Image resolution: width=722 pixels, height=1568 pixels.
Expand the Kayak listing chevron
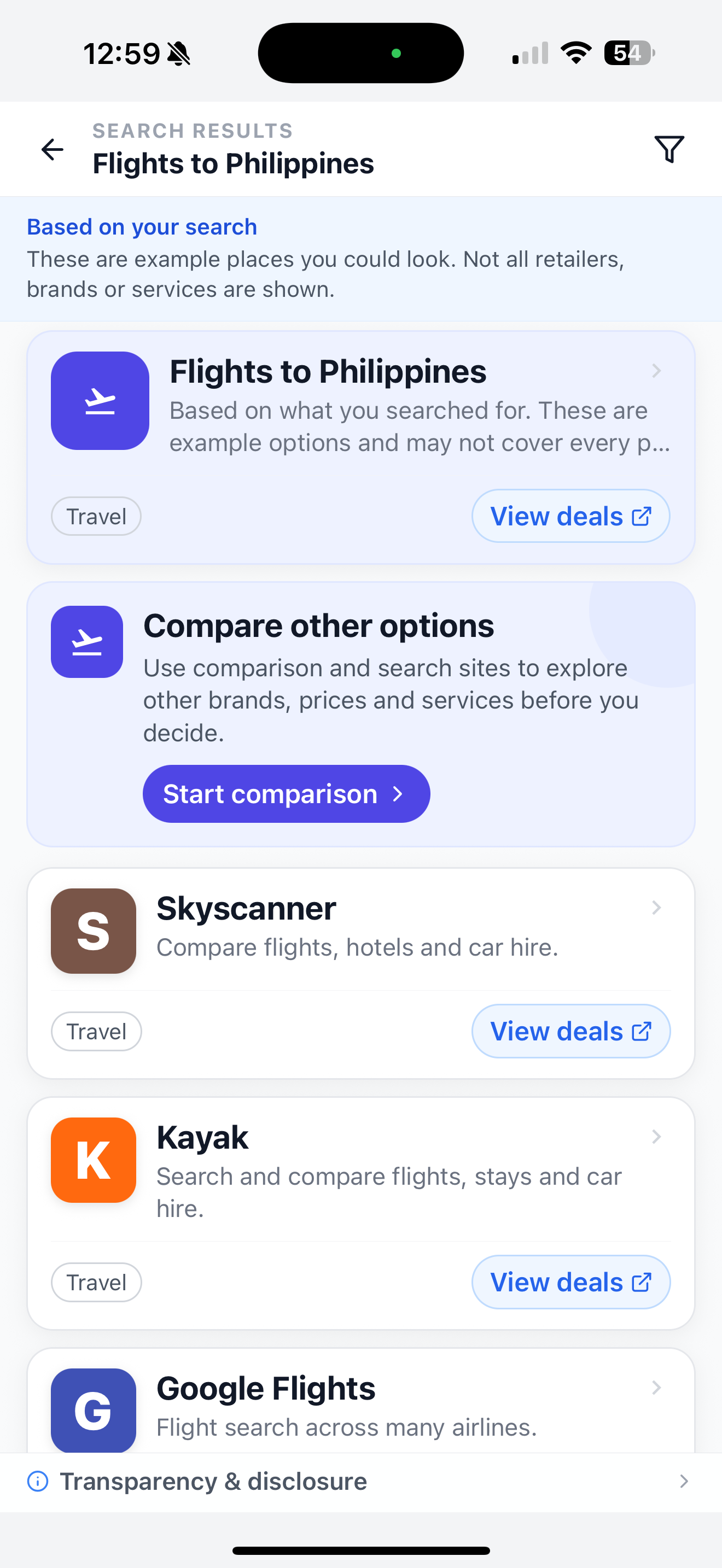coord(656,1136)
